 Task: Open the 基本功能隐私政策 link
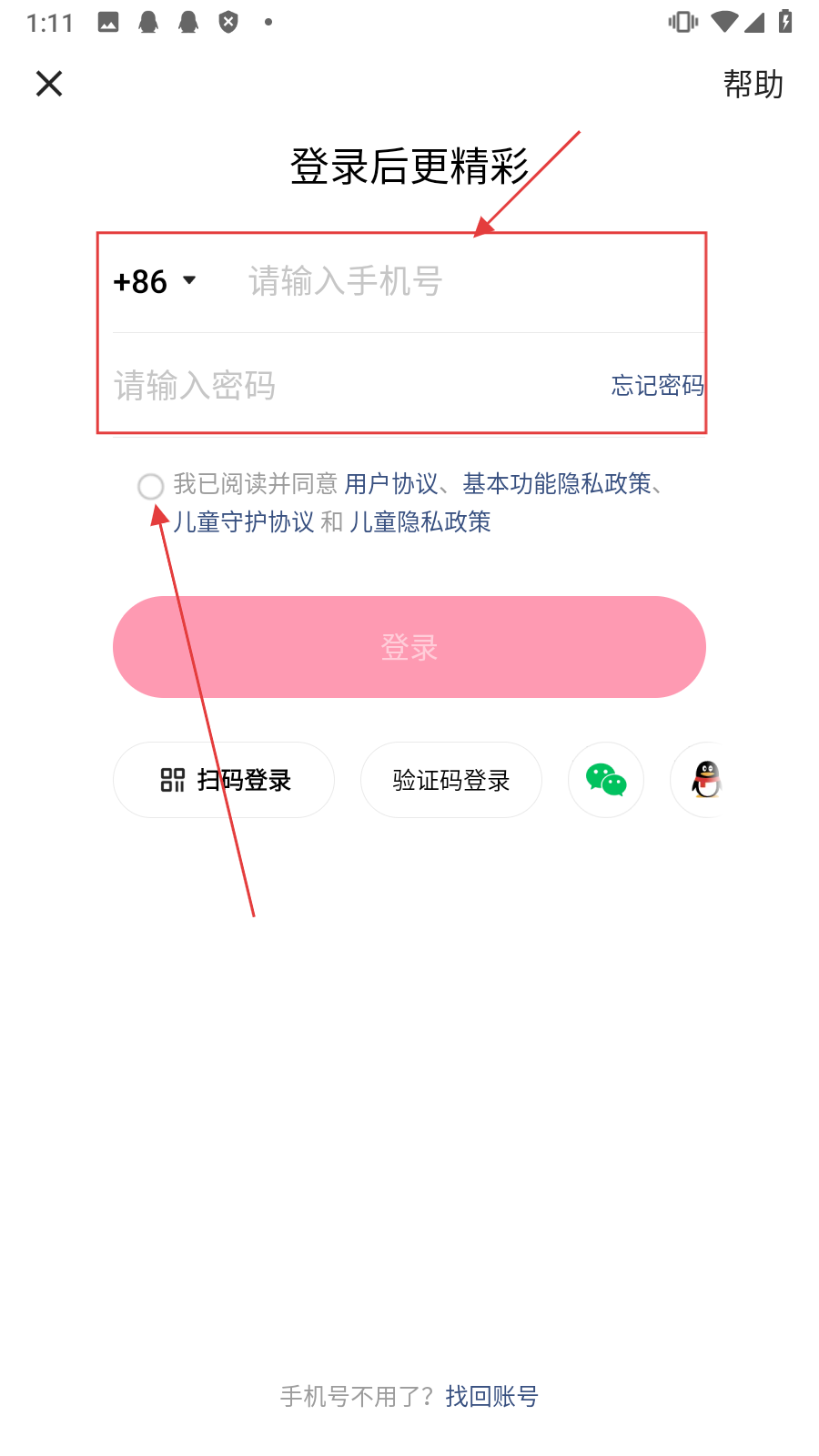[x=557, y=484]
